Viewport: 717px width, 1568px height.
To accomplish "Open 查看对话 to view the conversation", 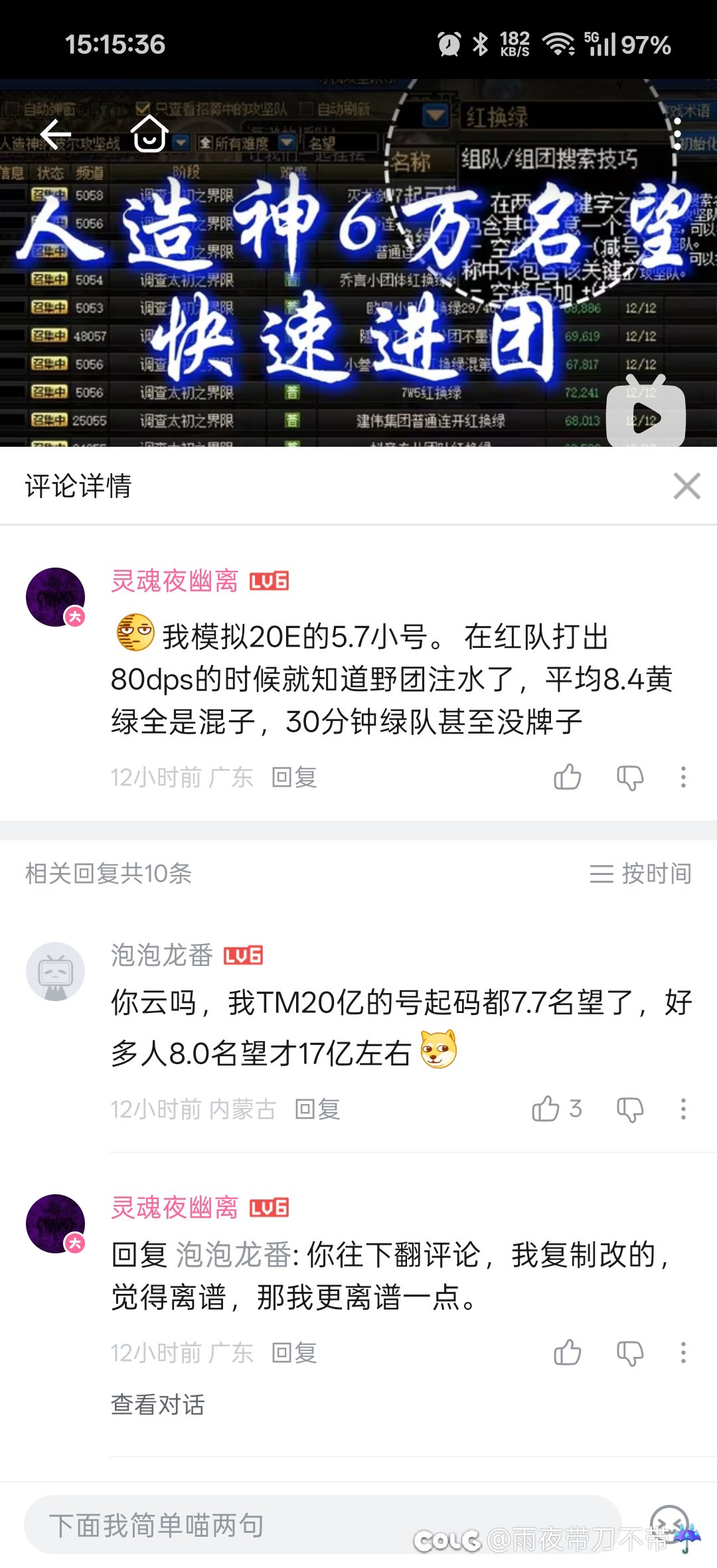I will click(x=158, y=1404).
